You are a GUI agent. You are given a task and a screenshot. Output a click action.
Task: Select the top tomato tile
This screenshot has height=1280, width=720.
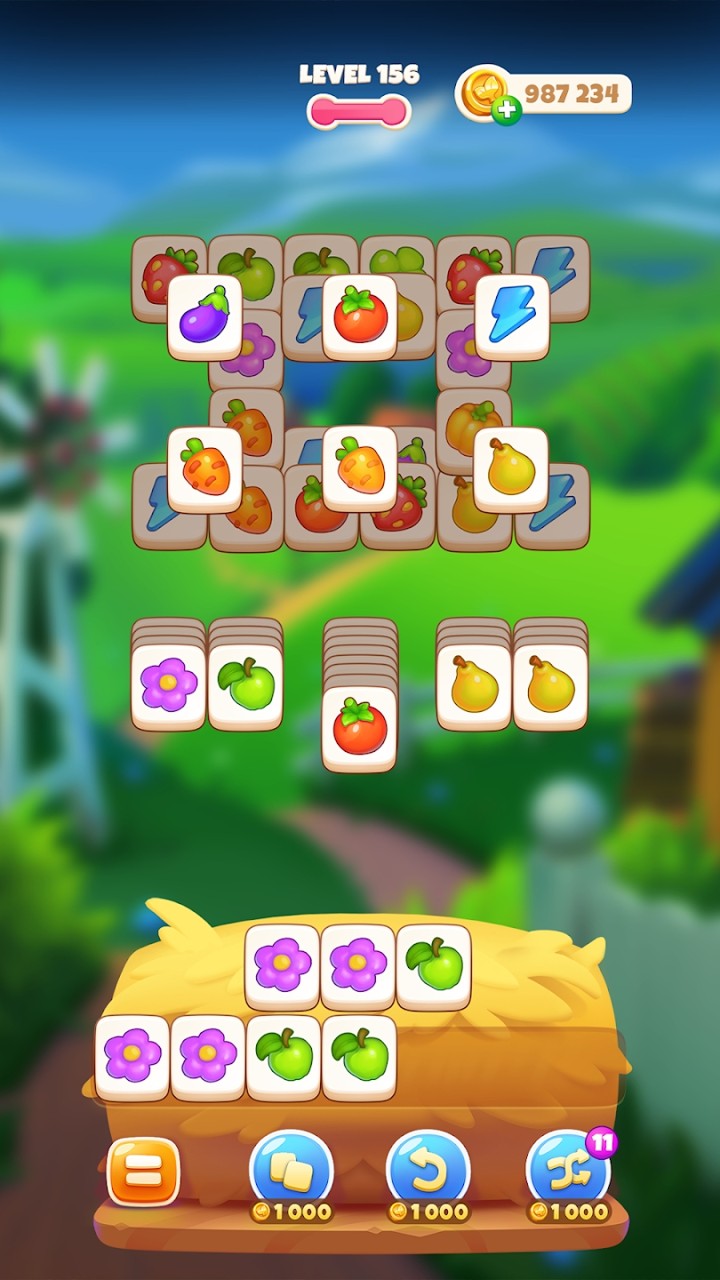[x=360, y=317]
